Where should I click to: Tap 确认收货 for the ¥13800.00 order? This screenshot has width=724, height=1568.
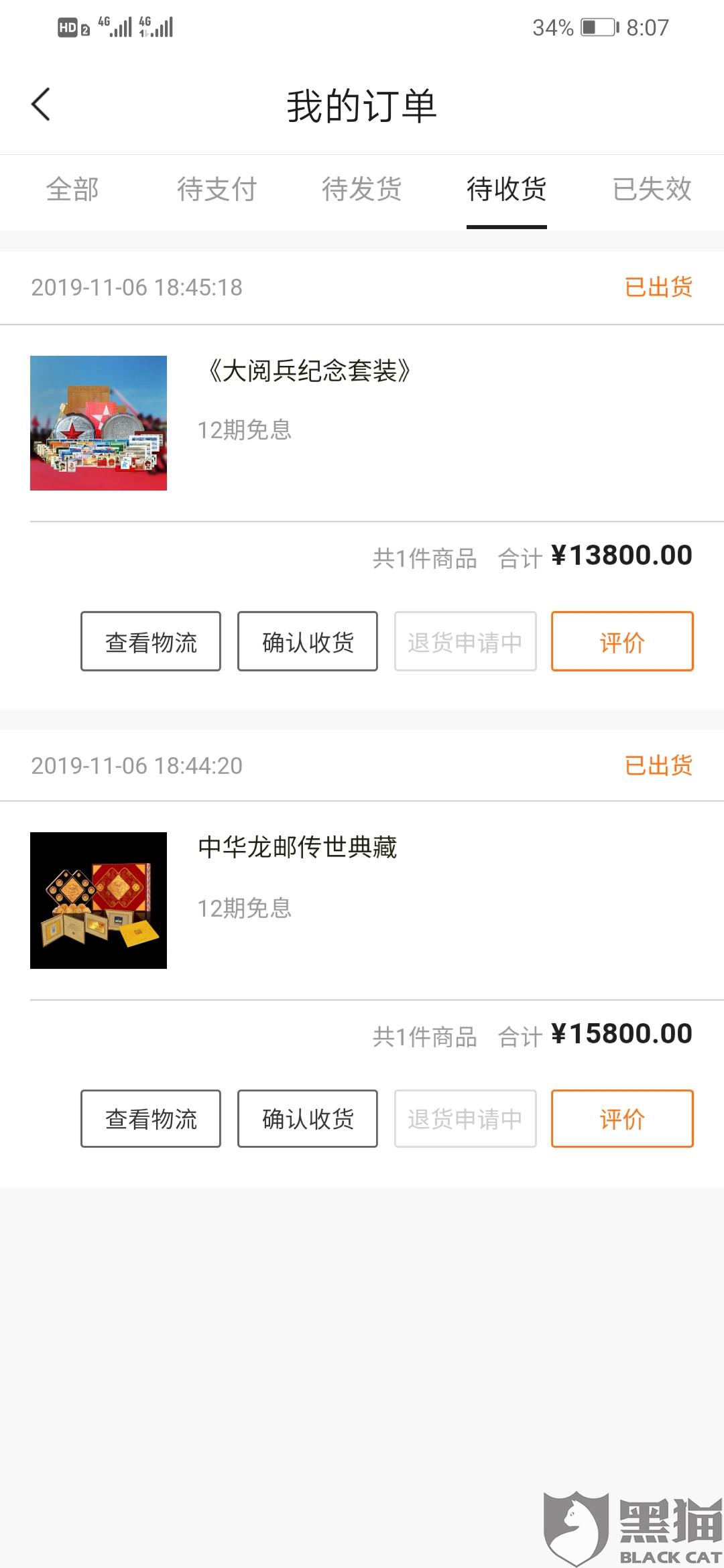[308, 641]
